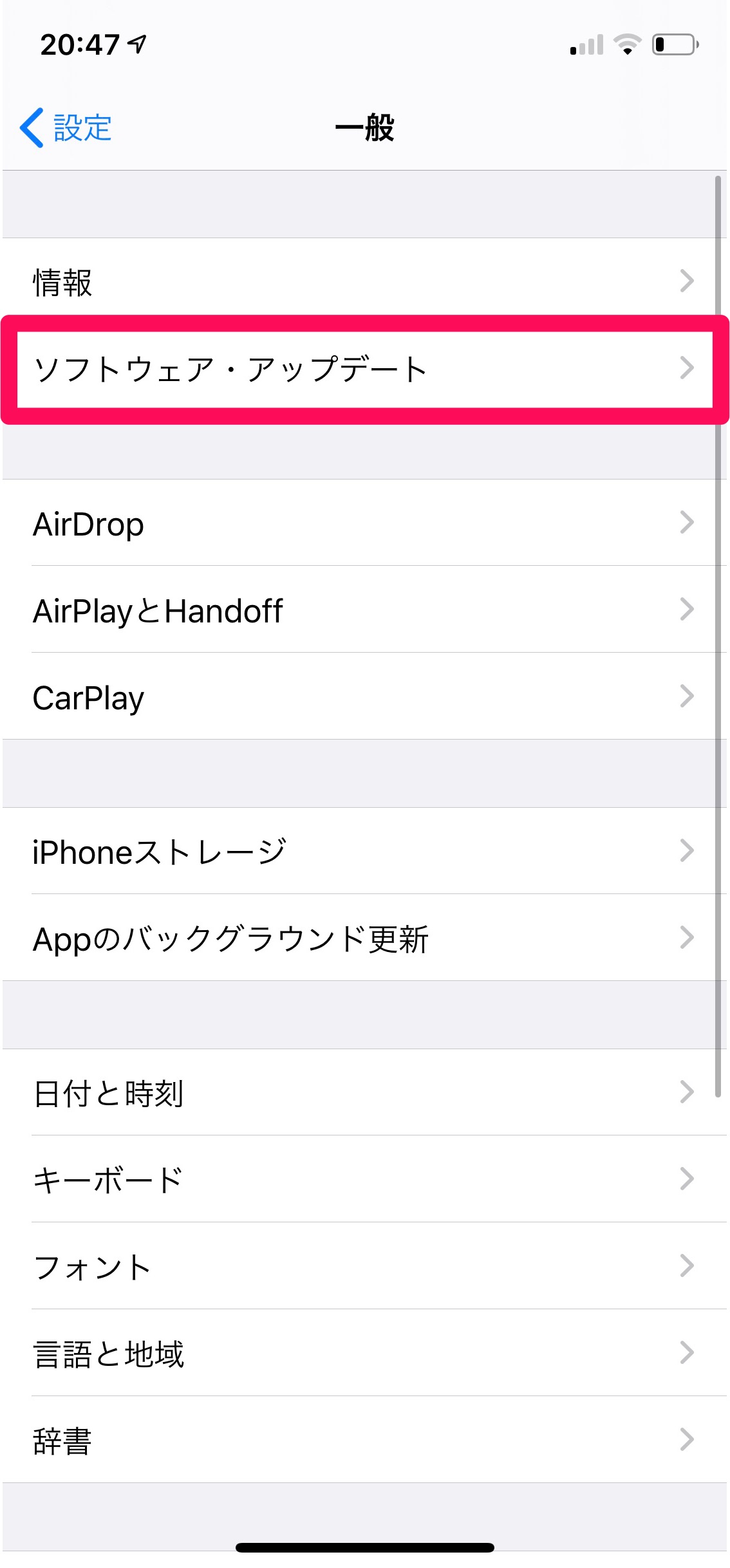Open AirDrop settings

pos(364,523)
